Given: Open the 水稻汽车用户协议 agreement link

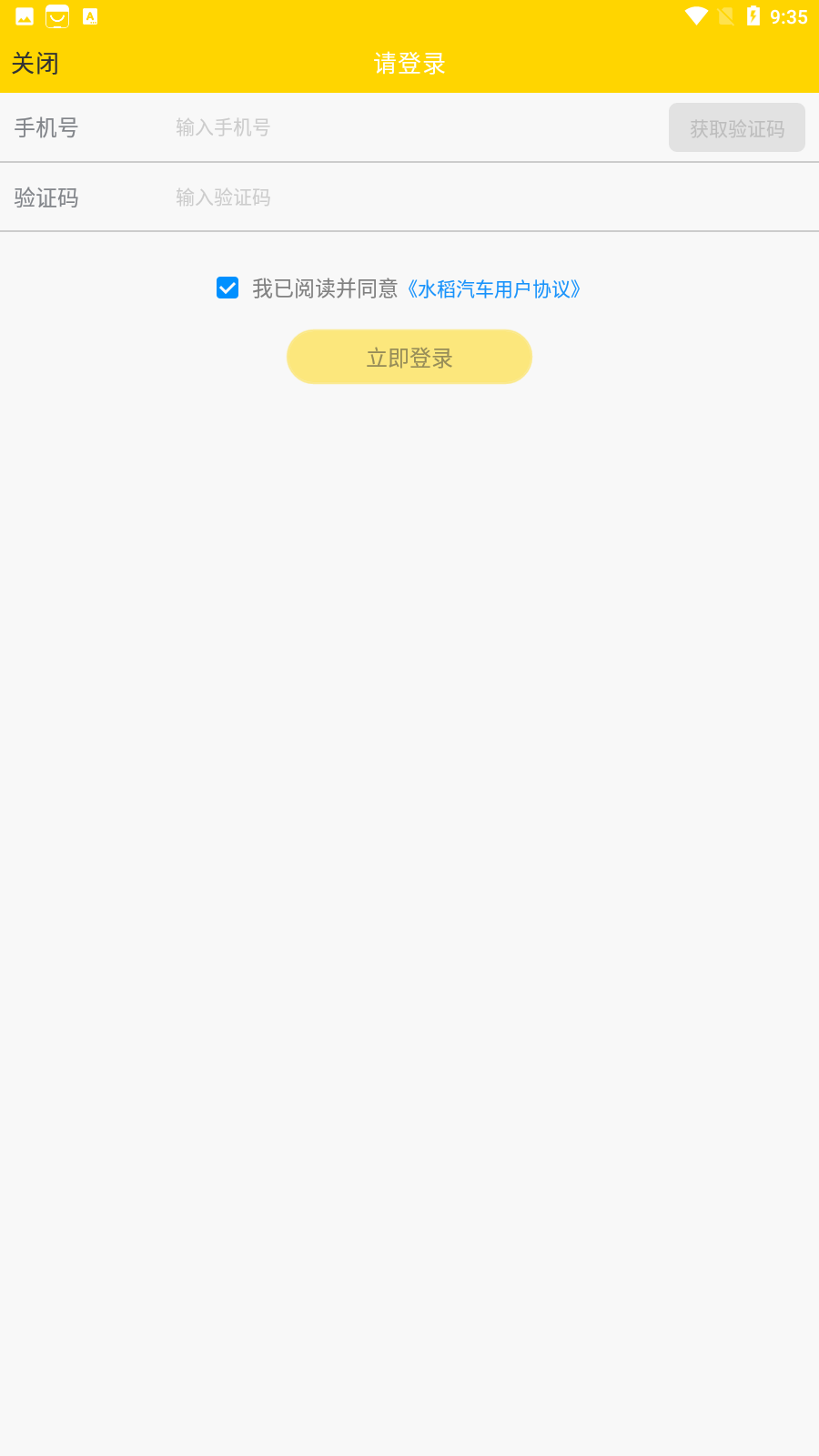Looking at the screenshot, I should click(x=495, y=289).
